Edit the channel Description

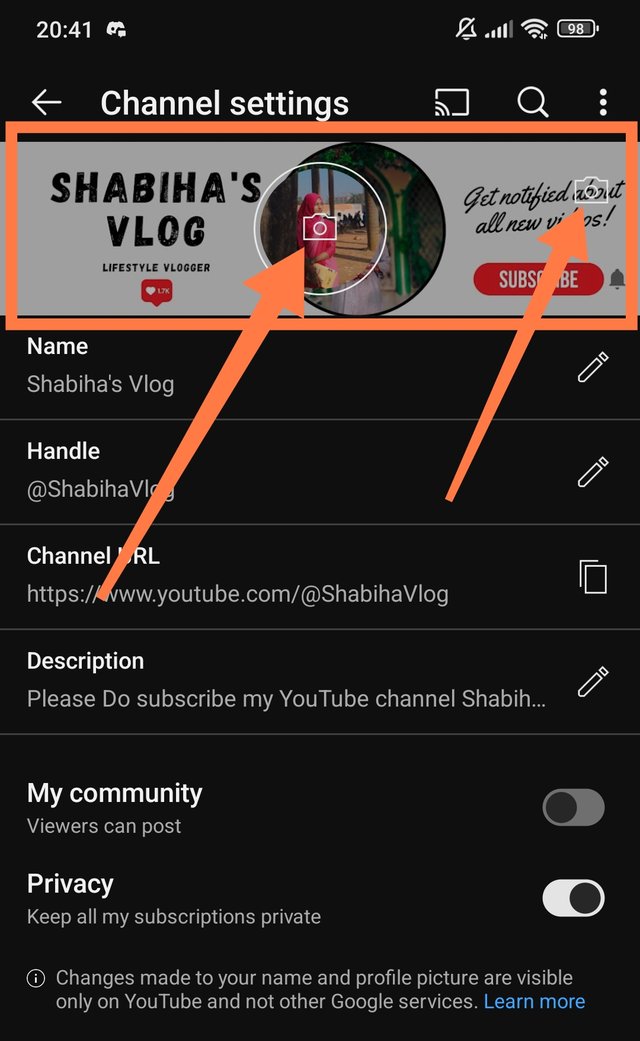pos(592,681)
